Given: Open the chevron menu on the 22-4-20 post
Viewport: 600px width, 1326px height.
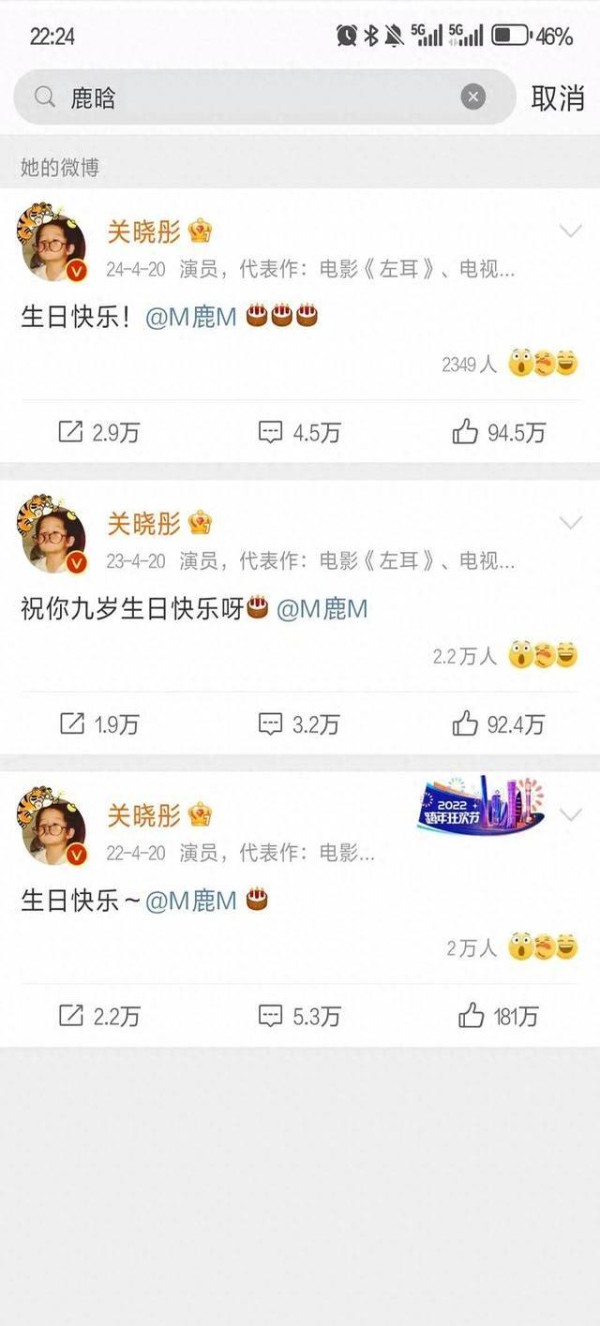Looking at the screenshot, I should tap(570, 815).
